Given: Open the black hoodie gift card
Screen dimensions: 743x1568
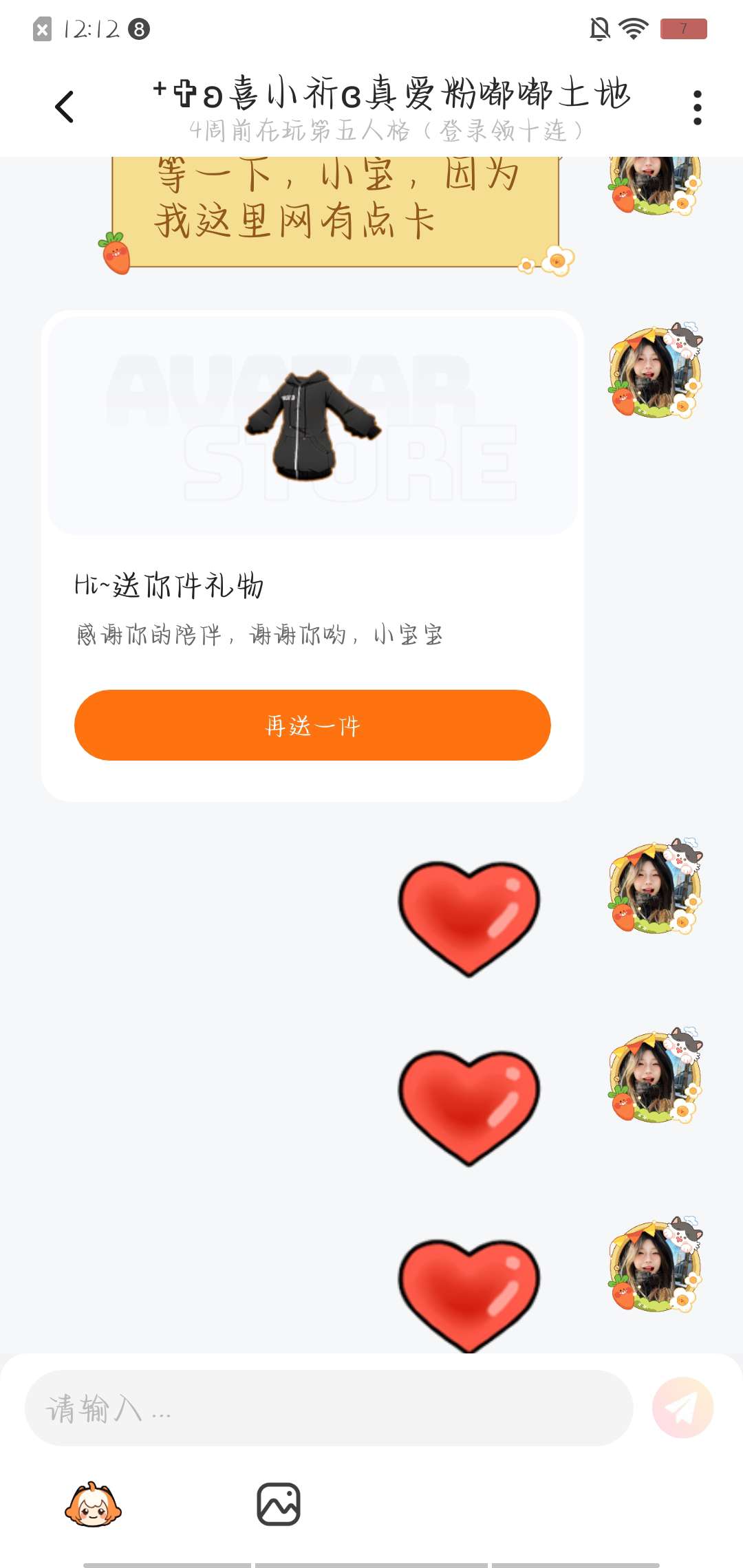Looking at the screenshot, I should [x=312, y=423].
